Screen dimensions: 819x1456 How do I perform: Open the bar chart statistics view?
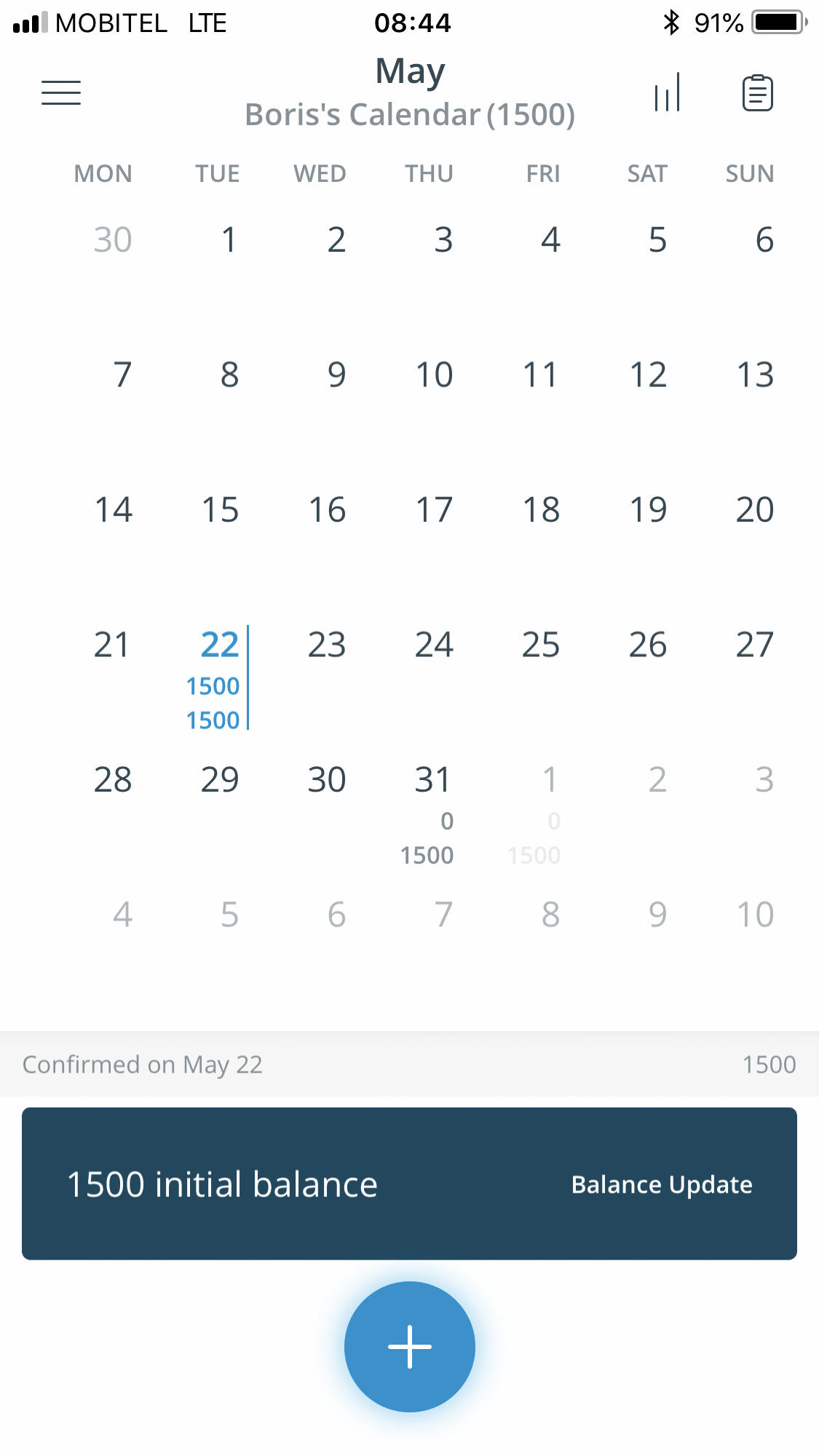(x=667, y=92)
